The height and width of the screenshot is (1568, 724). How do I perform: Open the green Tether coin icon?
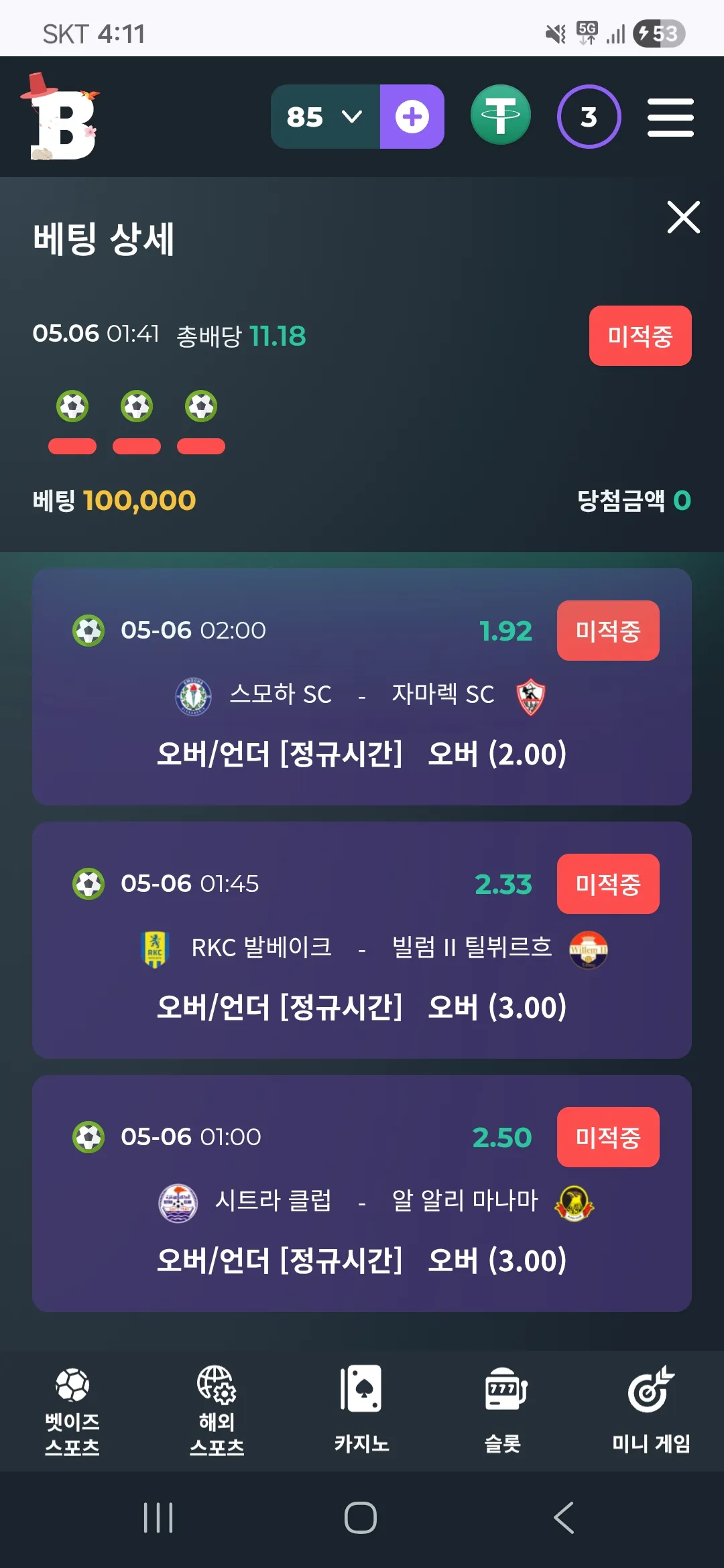(x=500, y=115)
